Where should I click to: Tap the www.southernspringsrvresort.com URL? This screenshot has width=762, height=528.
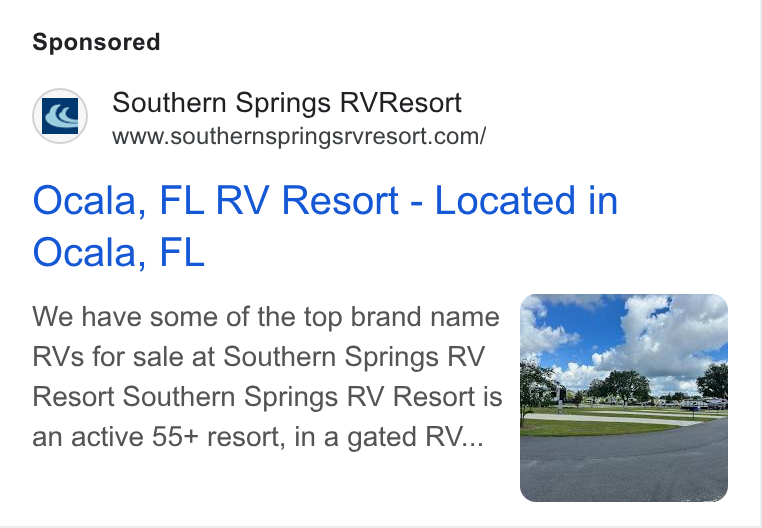(x=298, y=136)
